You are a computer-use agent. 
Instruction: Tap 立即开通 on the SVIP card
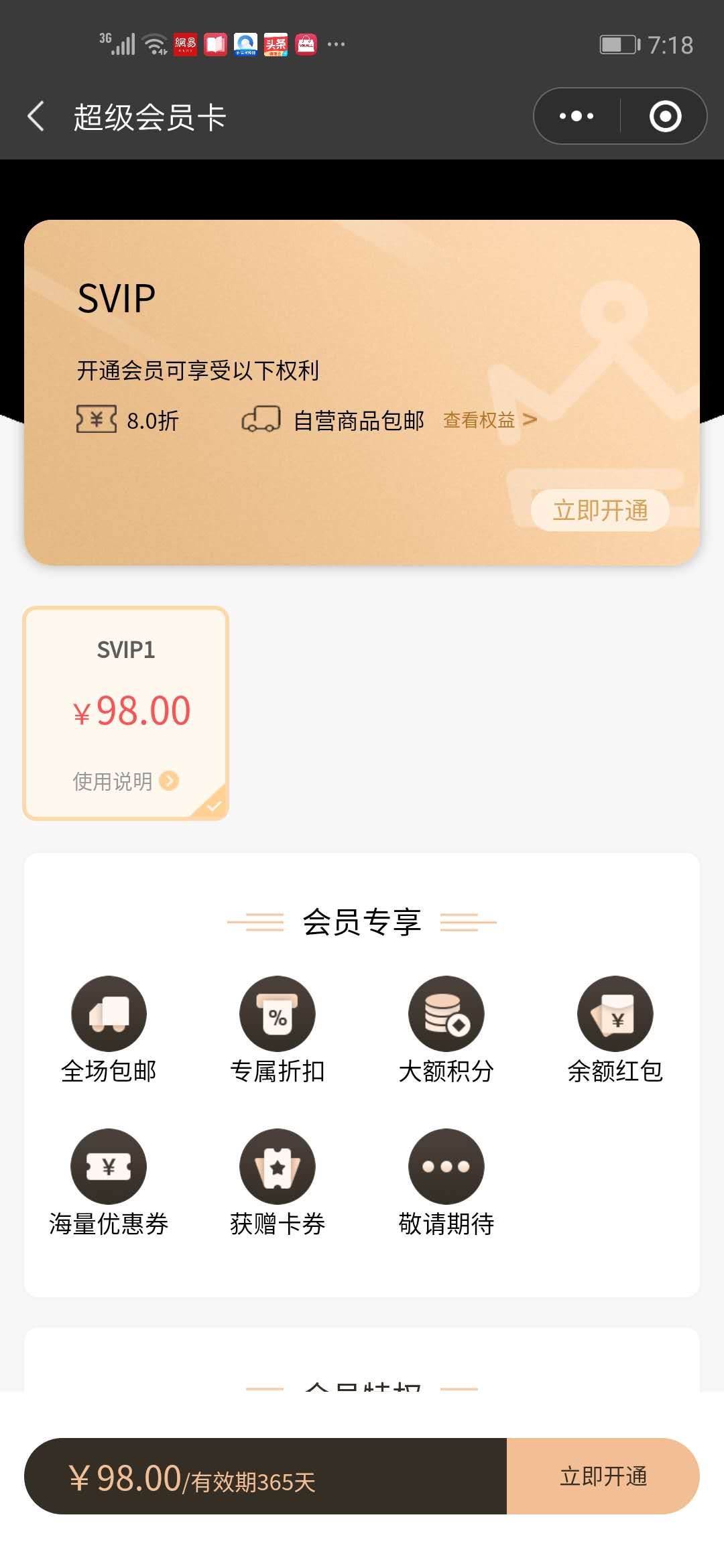(x=600, y=511)
